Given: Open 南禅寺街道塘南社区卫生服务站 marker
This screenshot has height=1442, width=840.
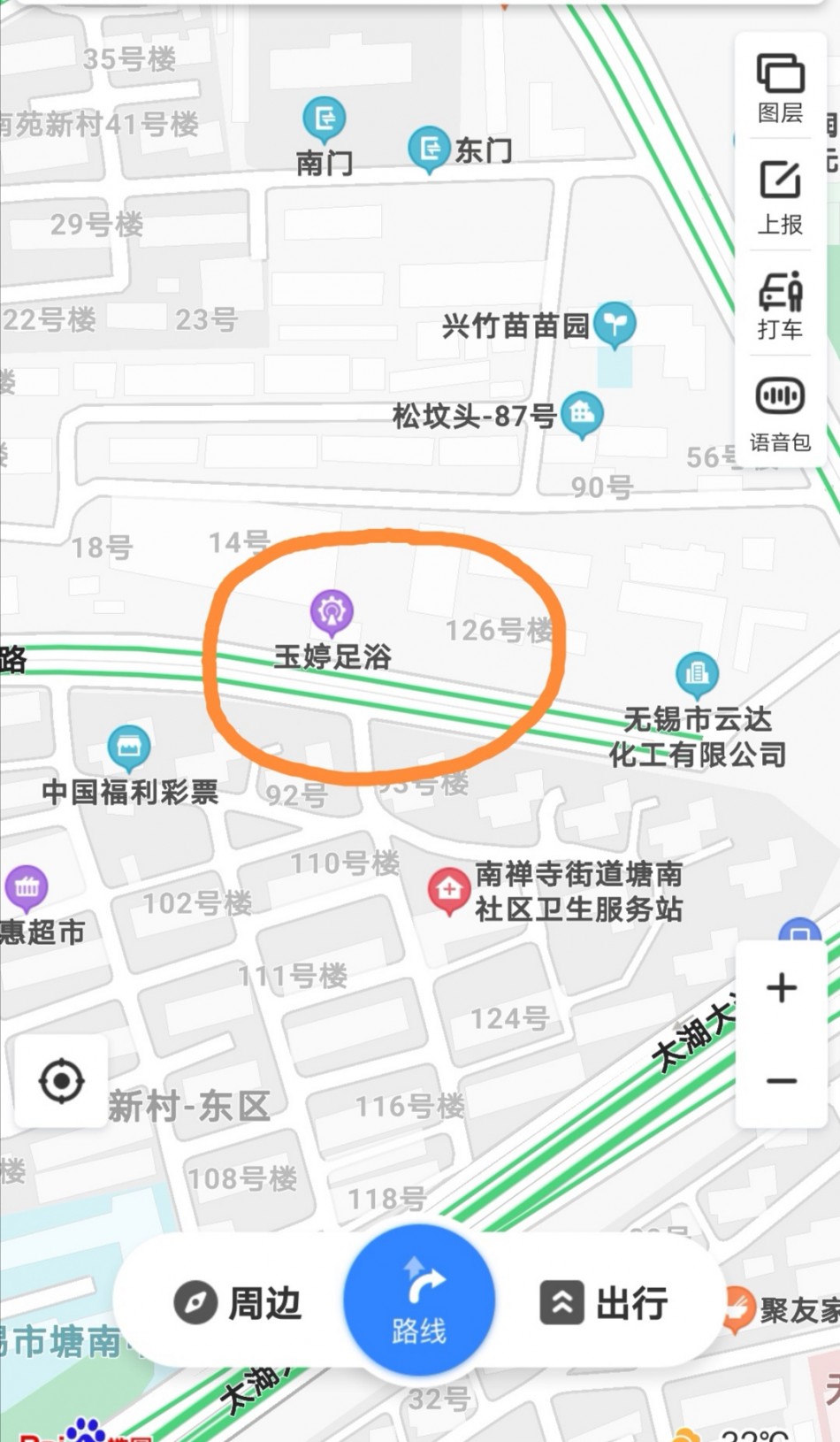Looking at the screenshot, I should coord(449,889).
